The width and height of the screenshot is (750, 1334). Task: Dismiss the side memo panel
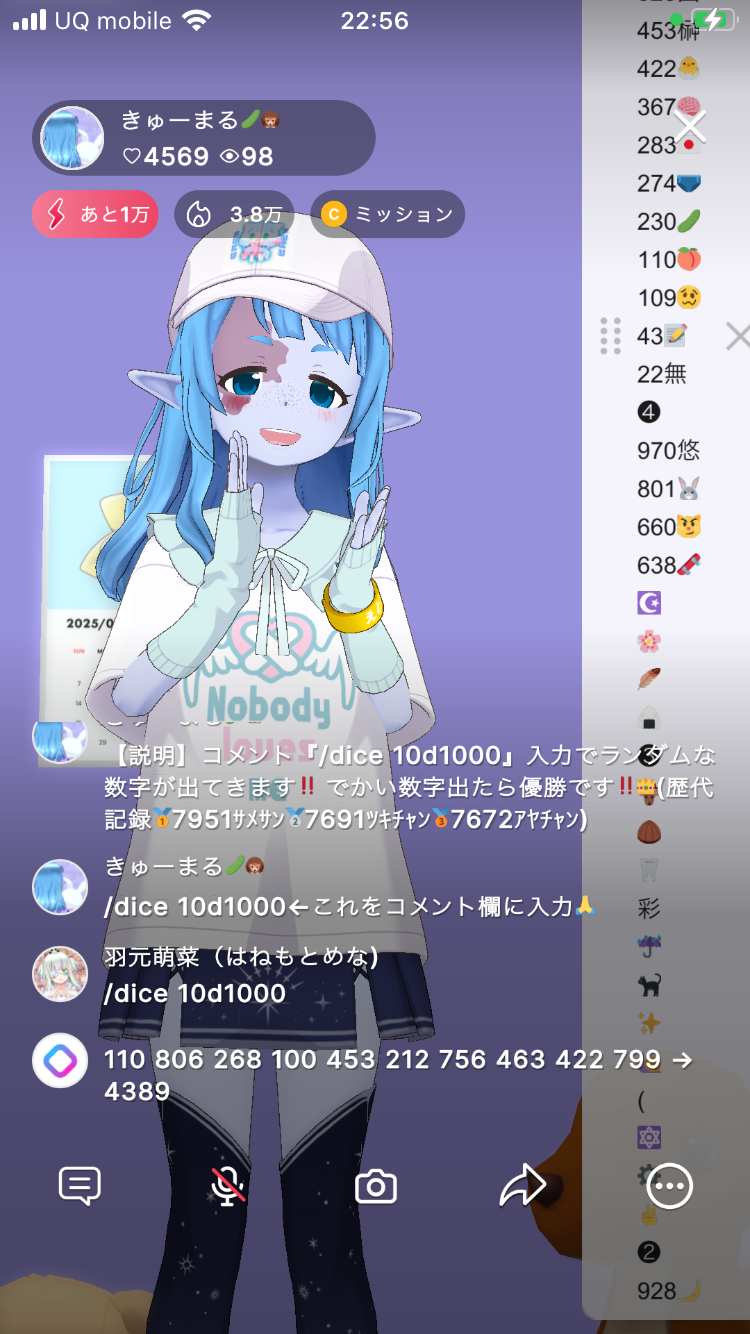737,337
